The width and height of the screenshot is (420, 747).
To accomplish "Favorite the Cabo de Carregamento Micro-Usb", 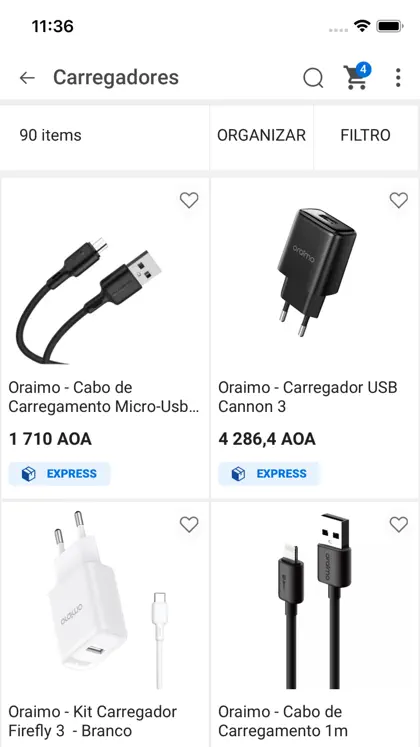I will pyautogui.click(x=189, y=200).
